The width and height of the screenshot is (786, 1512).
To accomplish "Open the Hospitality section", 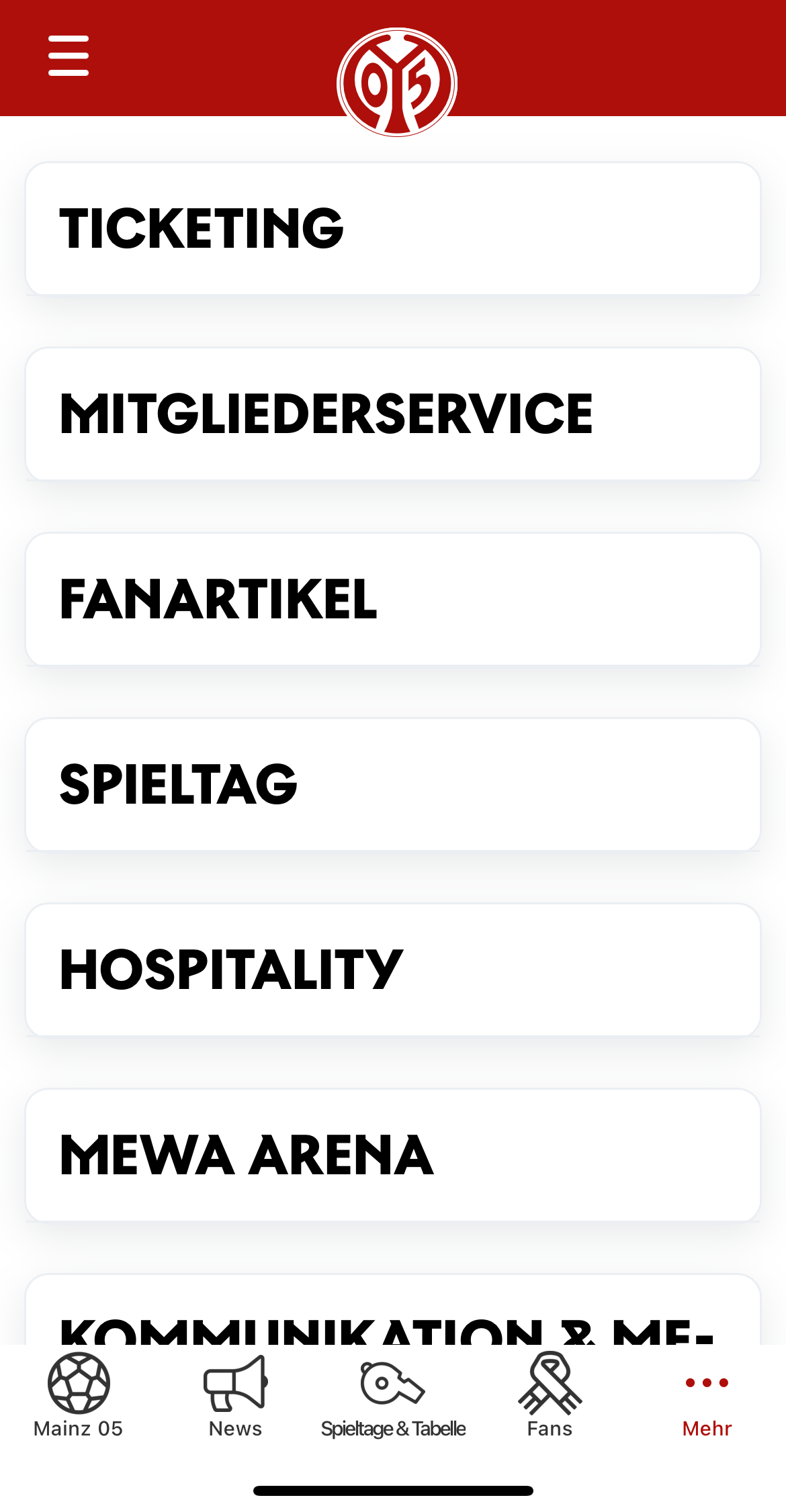I will (x=393, y=970).
